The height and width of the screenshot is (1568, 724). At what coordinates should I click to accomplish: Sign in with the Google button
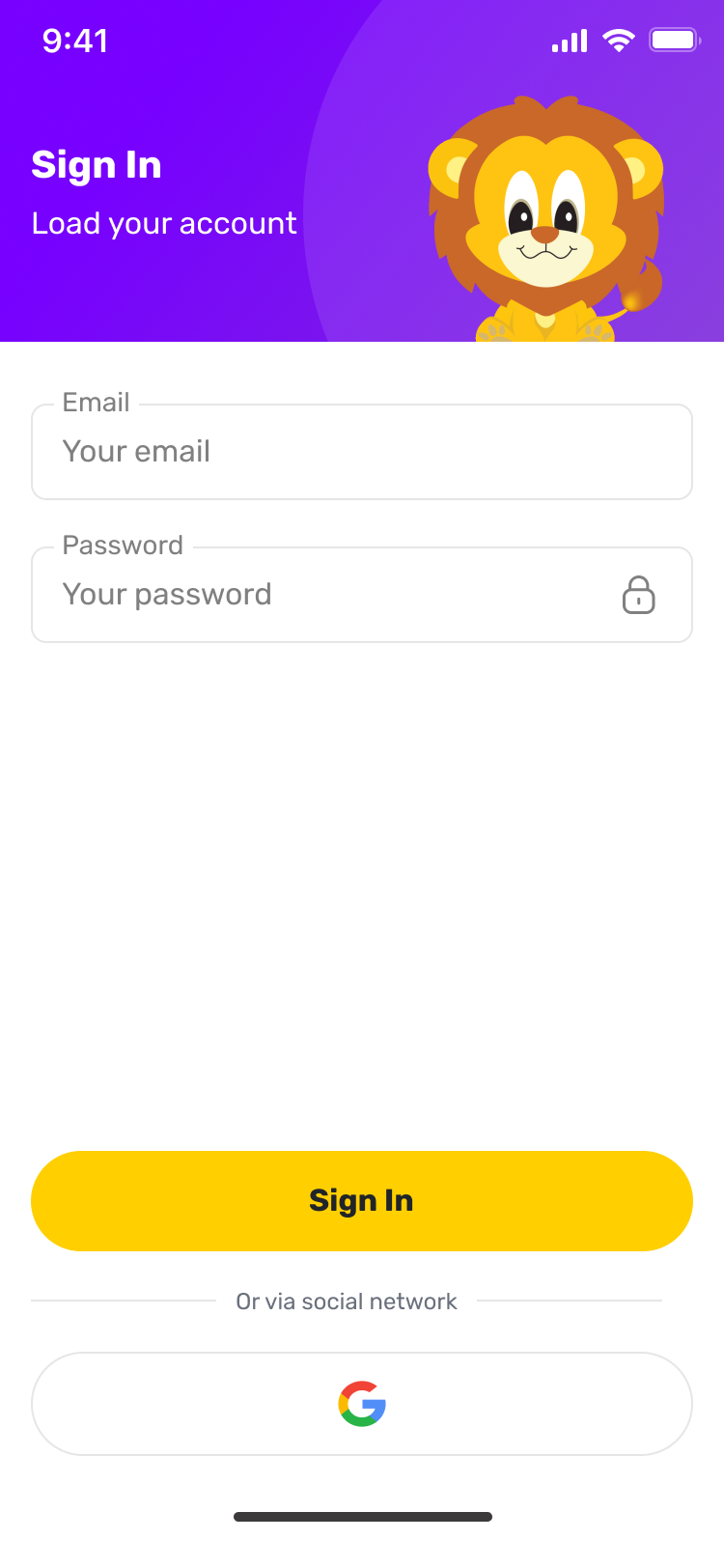click(362, 1404)
